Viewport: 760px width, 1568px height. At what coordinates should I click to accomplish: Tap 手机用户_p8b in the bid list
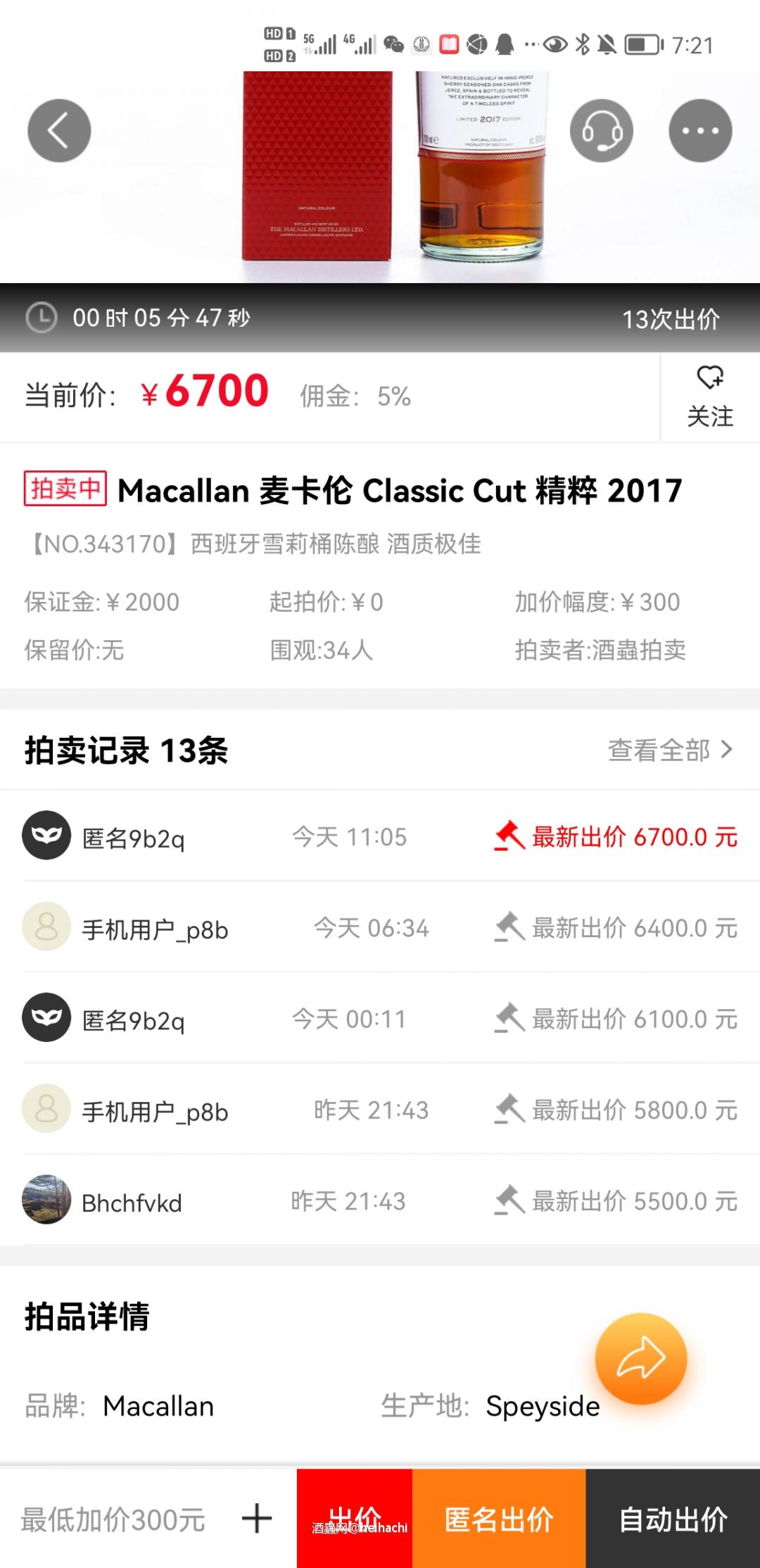click(x=153, y=928)
